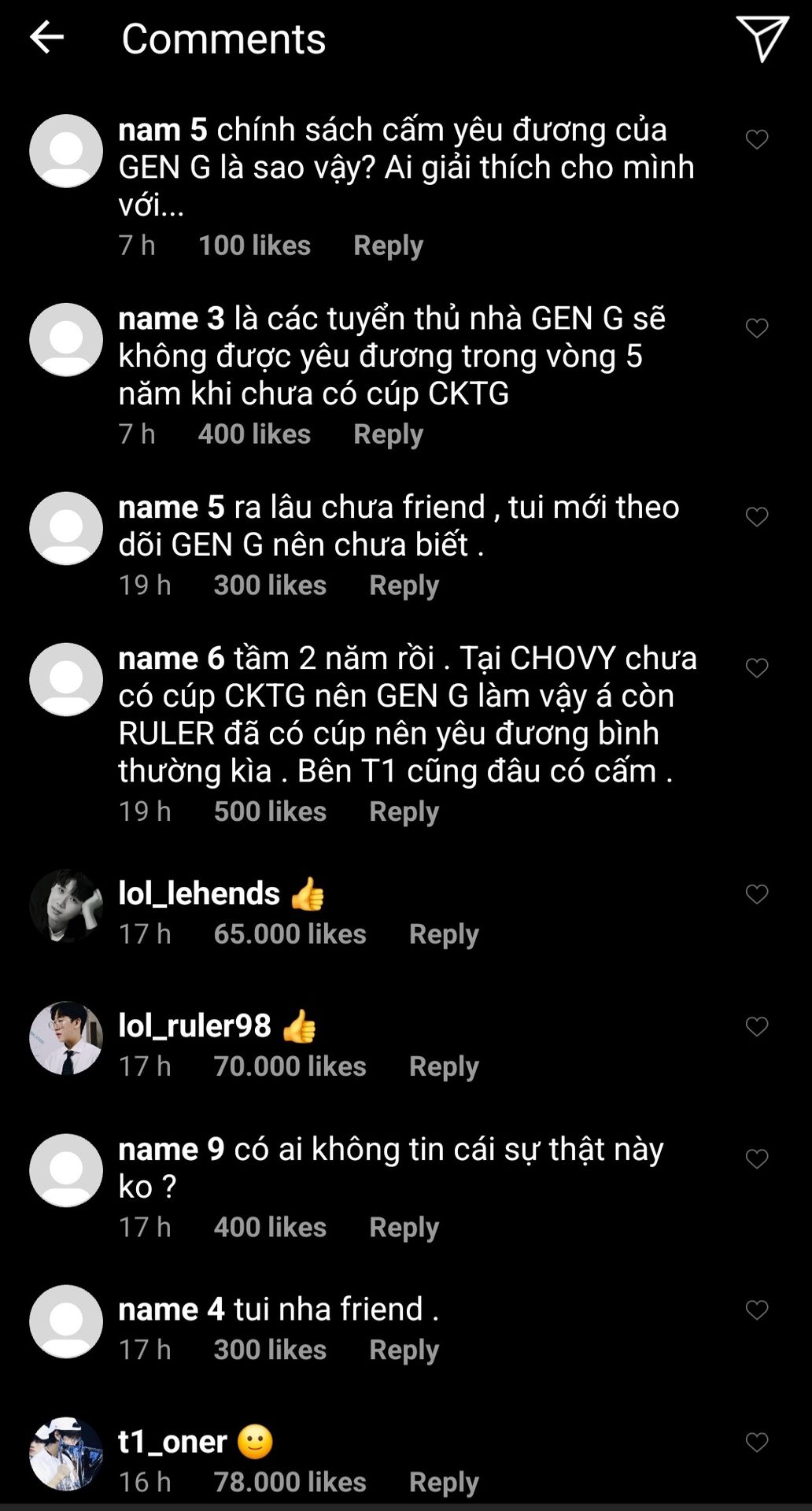Like lol_ruler98's comment
The width and height of the screenshot is (812, 1511).
[x=756, y=1026]
